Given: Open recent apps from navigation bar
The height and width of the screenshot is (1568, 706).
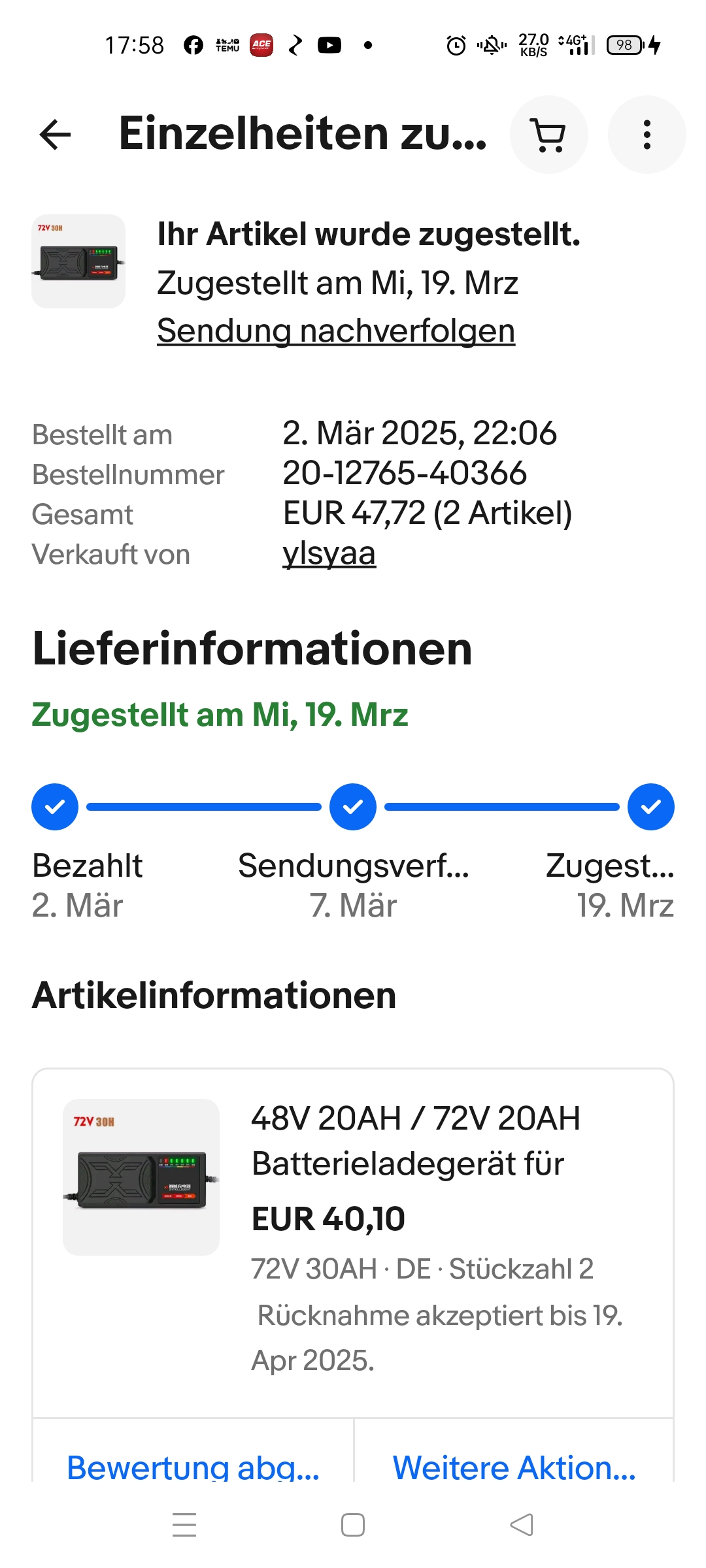Looking at the screenshot, I should [x=184, y=1525].
